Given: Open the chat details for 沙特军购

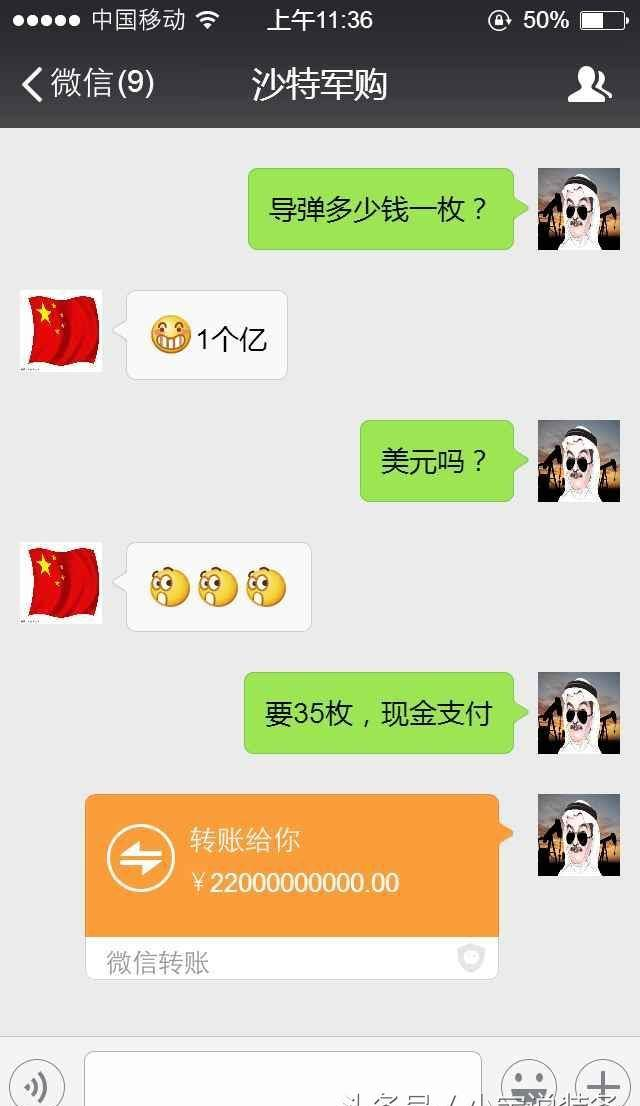Looking at the screenshot, I should tap(588, 85).
